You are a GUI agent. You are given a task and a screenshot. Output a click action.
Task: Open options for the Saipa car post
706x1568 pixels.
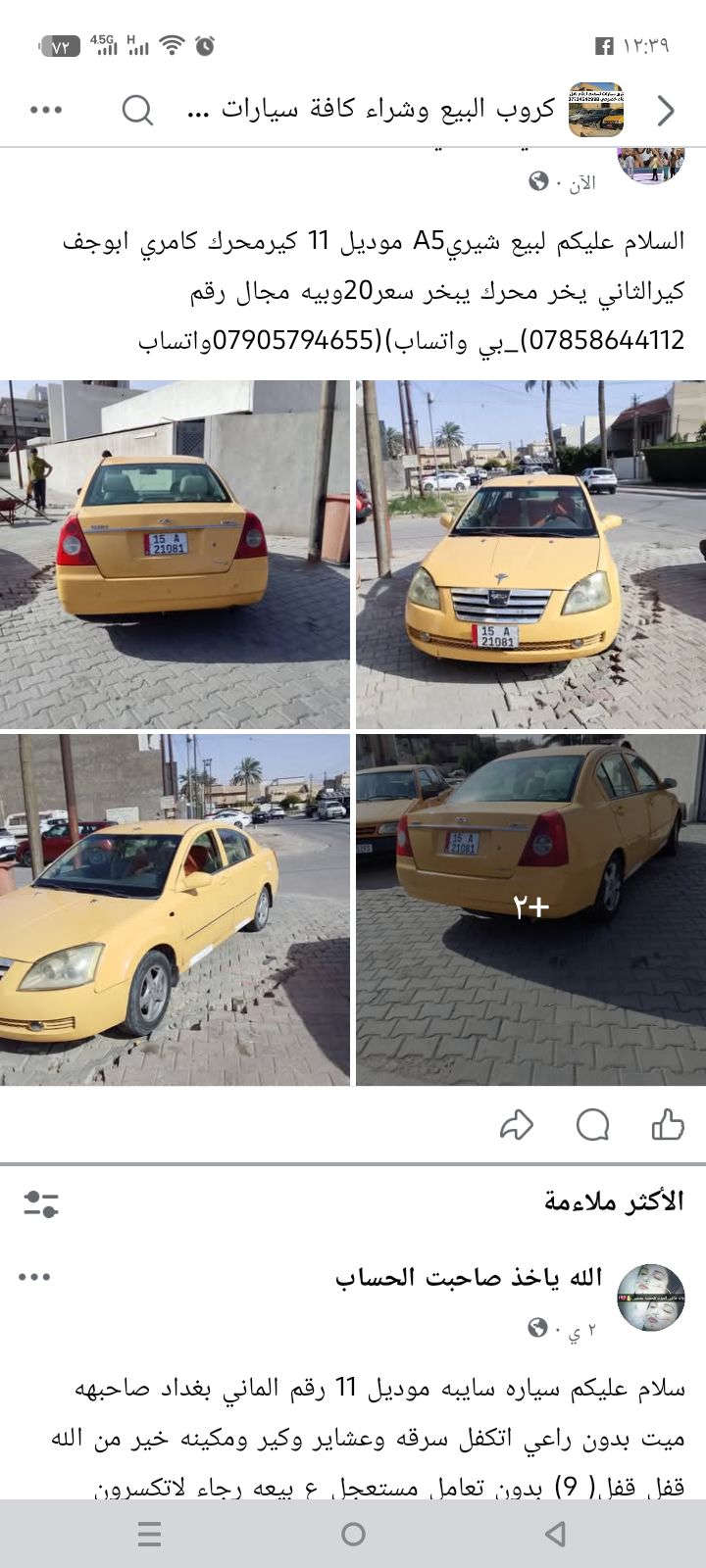pyautogui.click(x=34, y=1277)
